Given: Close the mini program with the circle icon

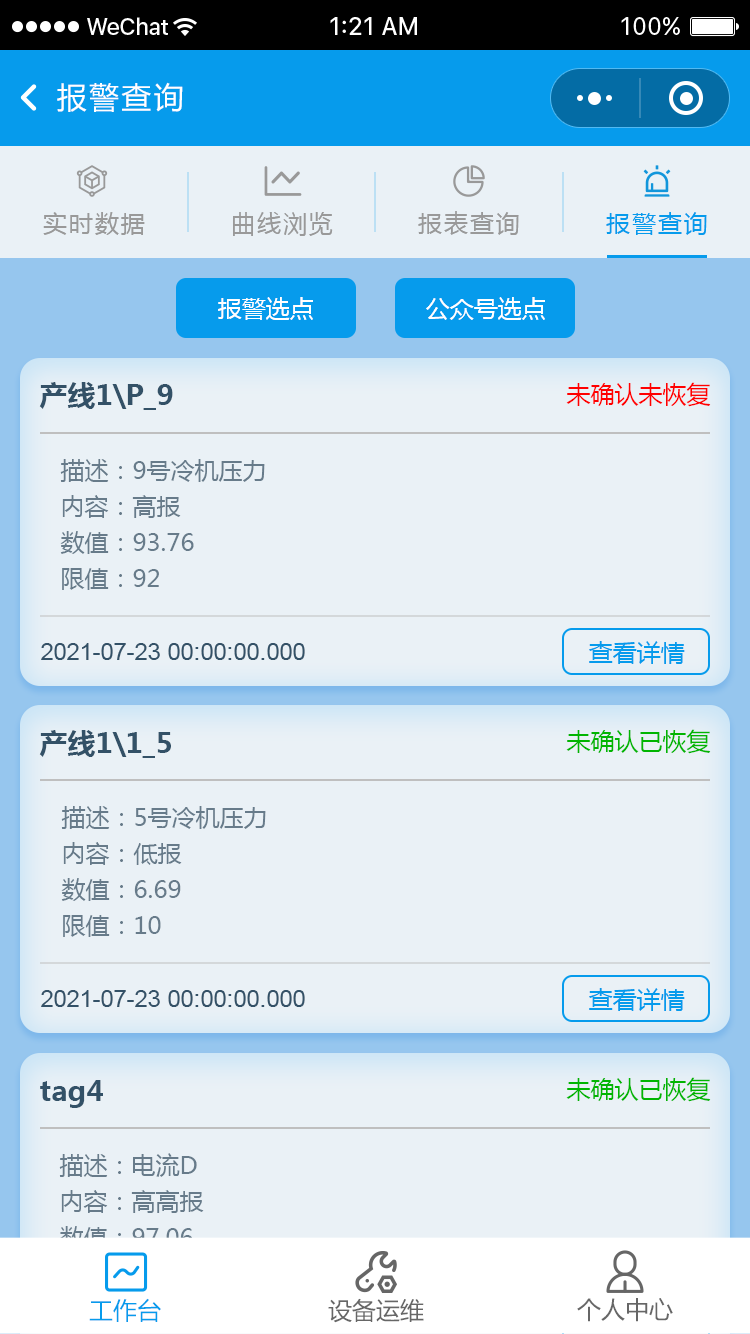Looking at the screenshot, I should (x=686, y=98).
